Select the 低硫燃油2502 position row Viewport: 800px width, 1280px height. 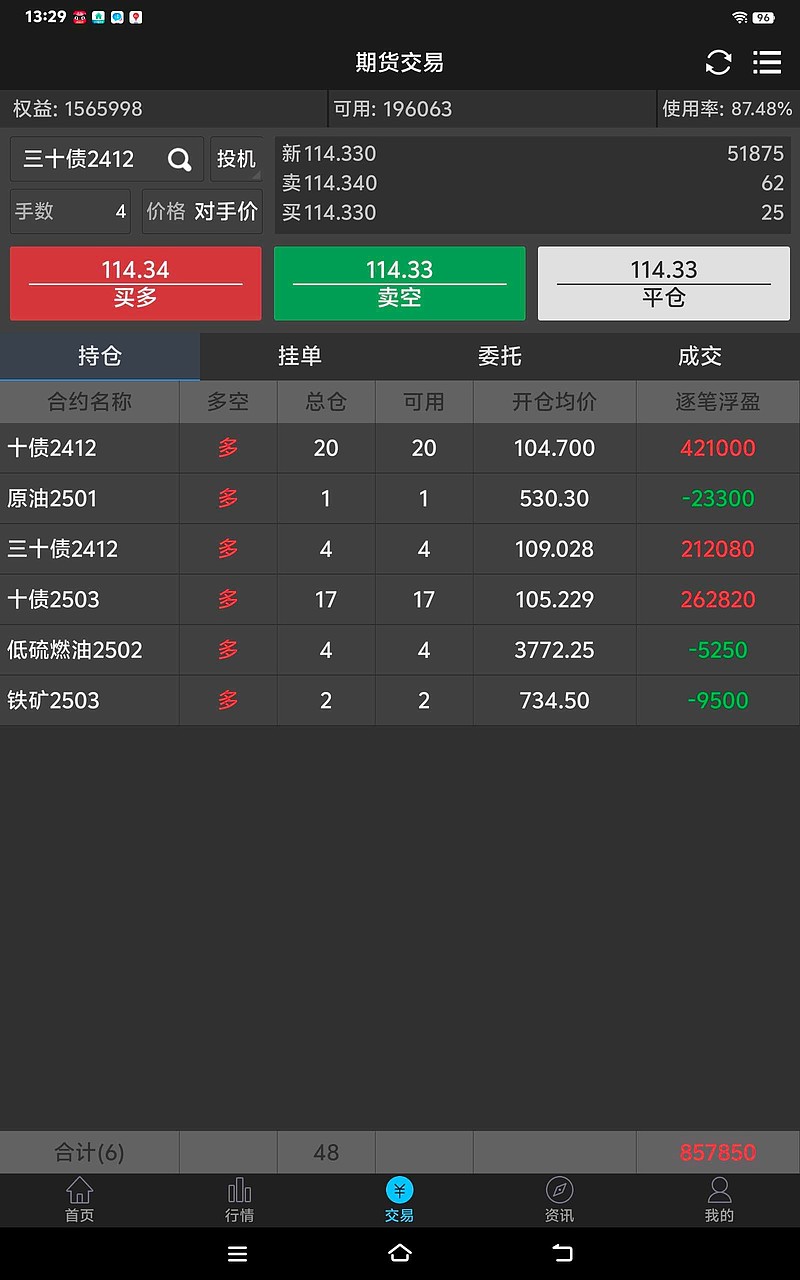(x=400, y=650)
